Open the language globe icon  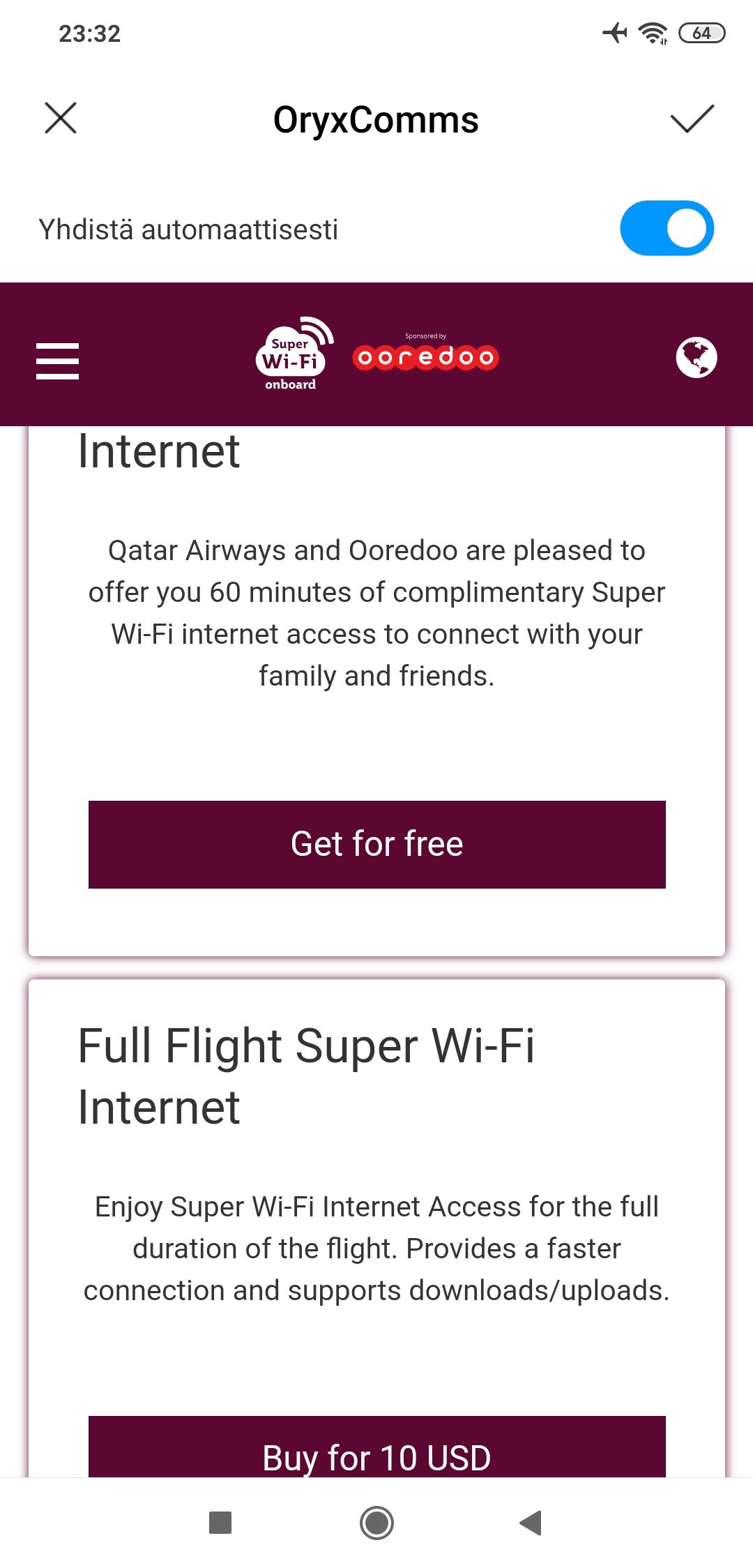click(696, 357)
